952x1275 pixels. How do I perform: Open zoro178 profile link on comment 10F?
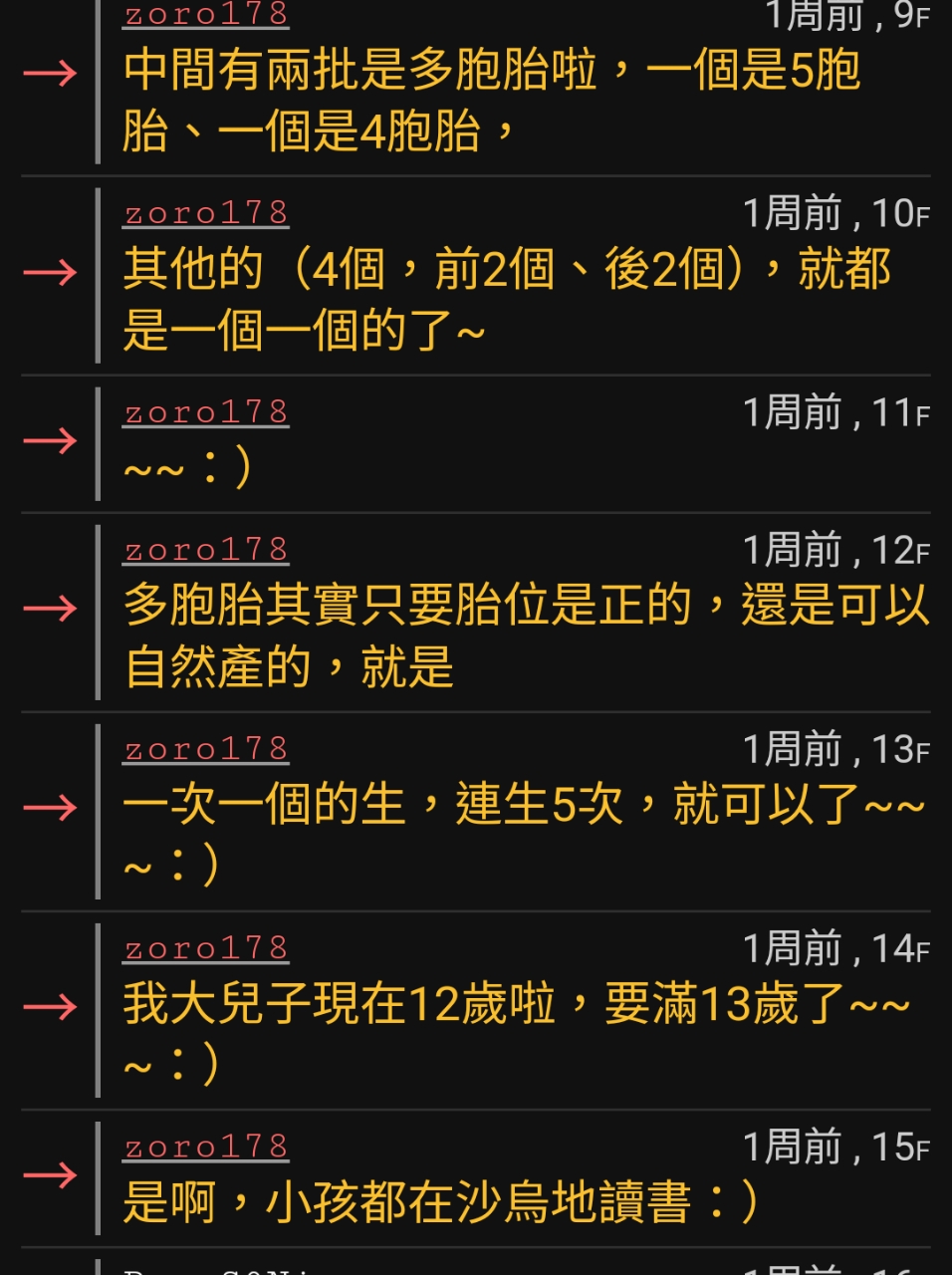pyautogui.click(x=206, y=213)
